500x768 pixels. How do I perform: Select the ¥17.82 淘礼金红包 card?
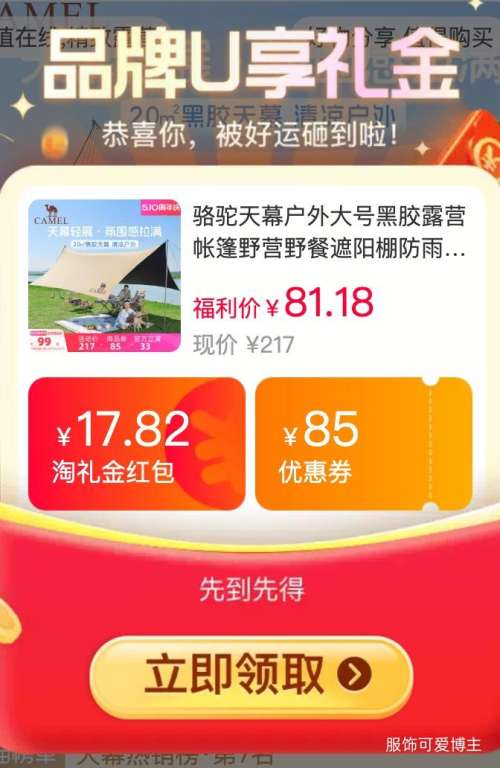(137, 444)
